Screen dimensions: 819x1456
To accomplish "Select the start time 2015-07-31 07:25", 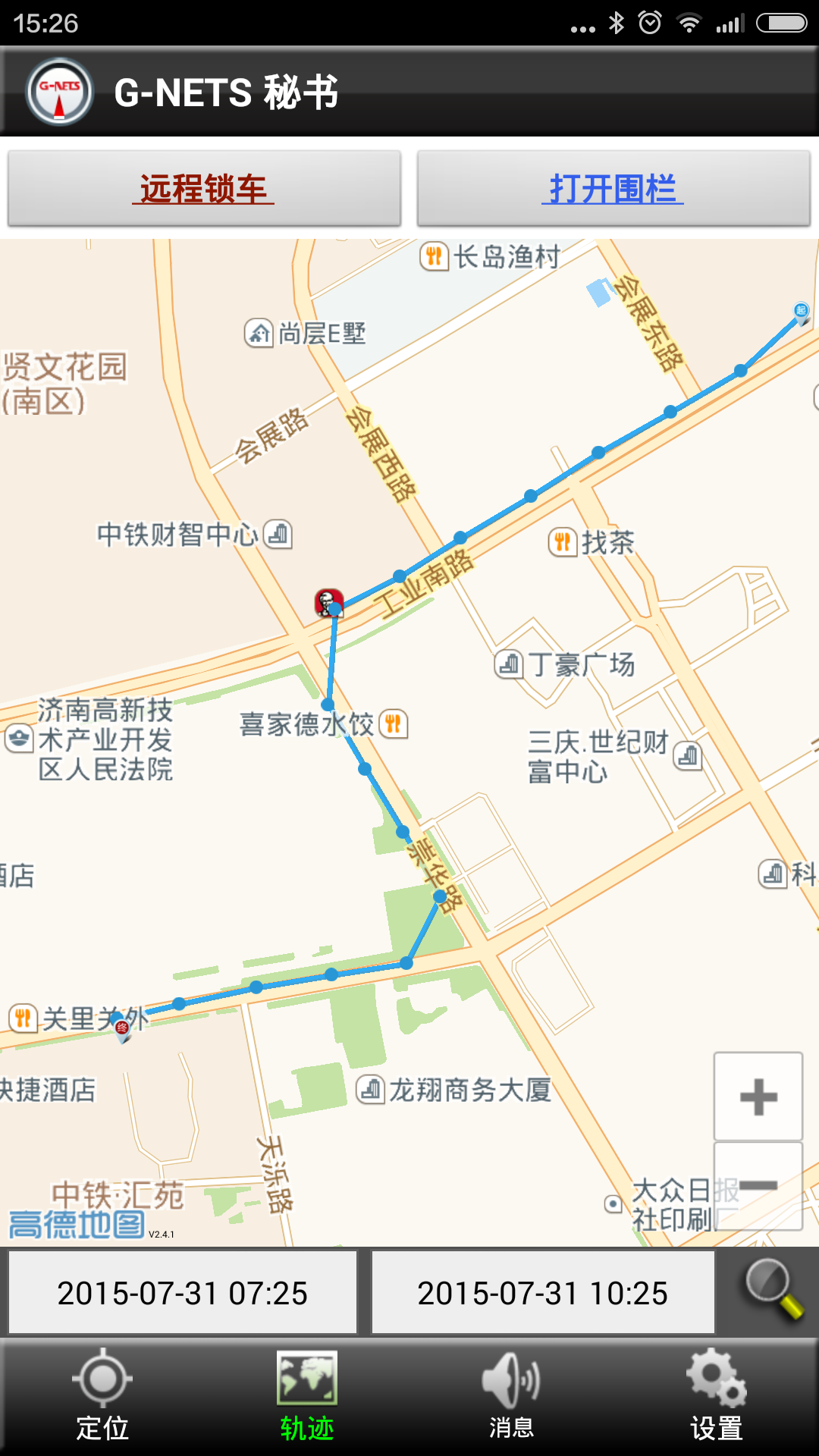I will tap(183, 1293).
